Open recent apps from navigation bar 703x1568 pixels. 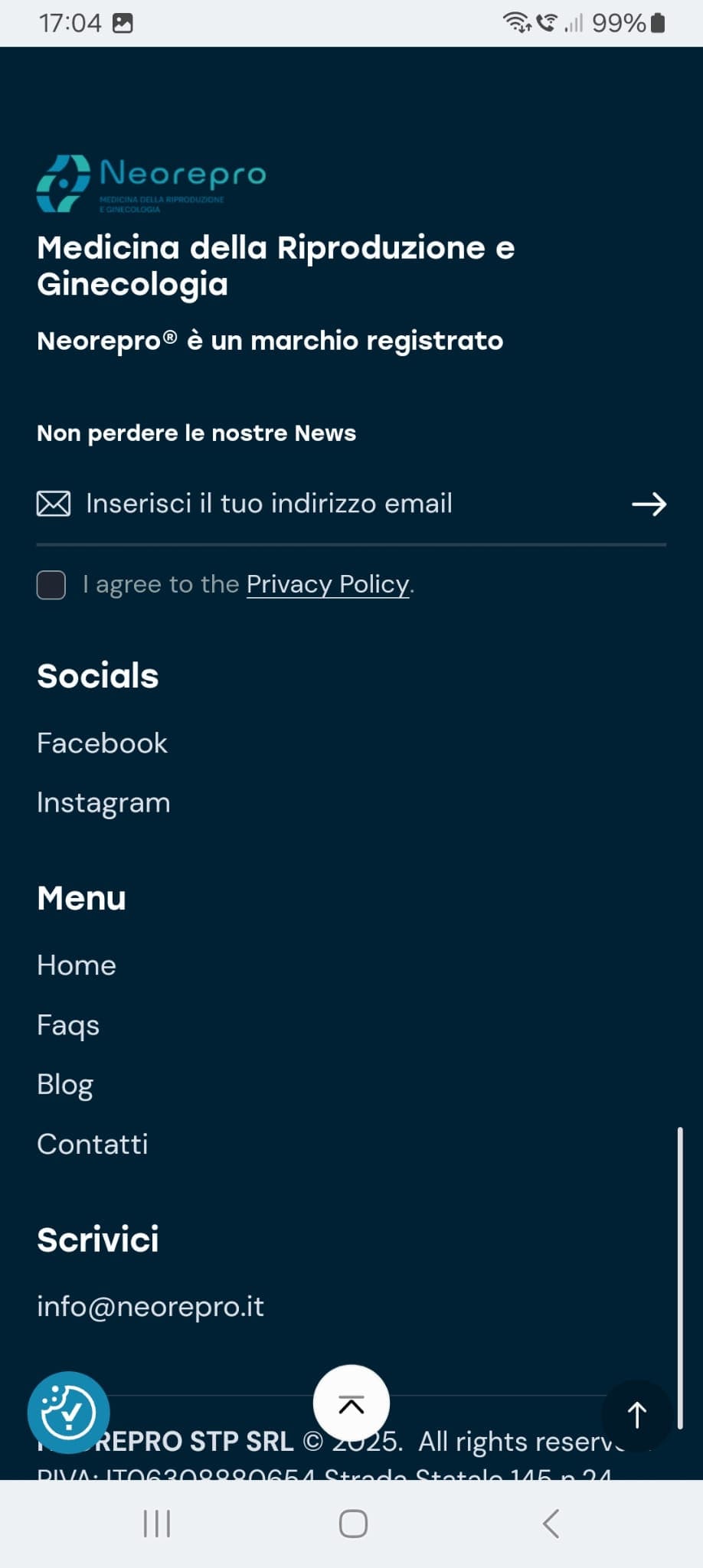[x=157, y=1524]
